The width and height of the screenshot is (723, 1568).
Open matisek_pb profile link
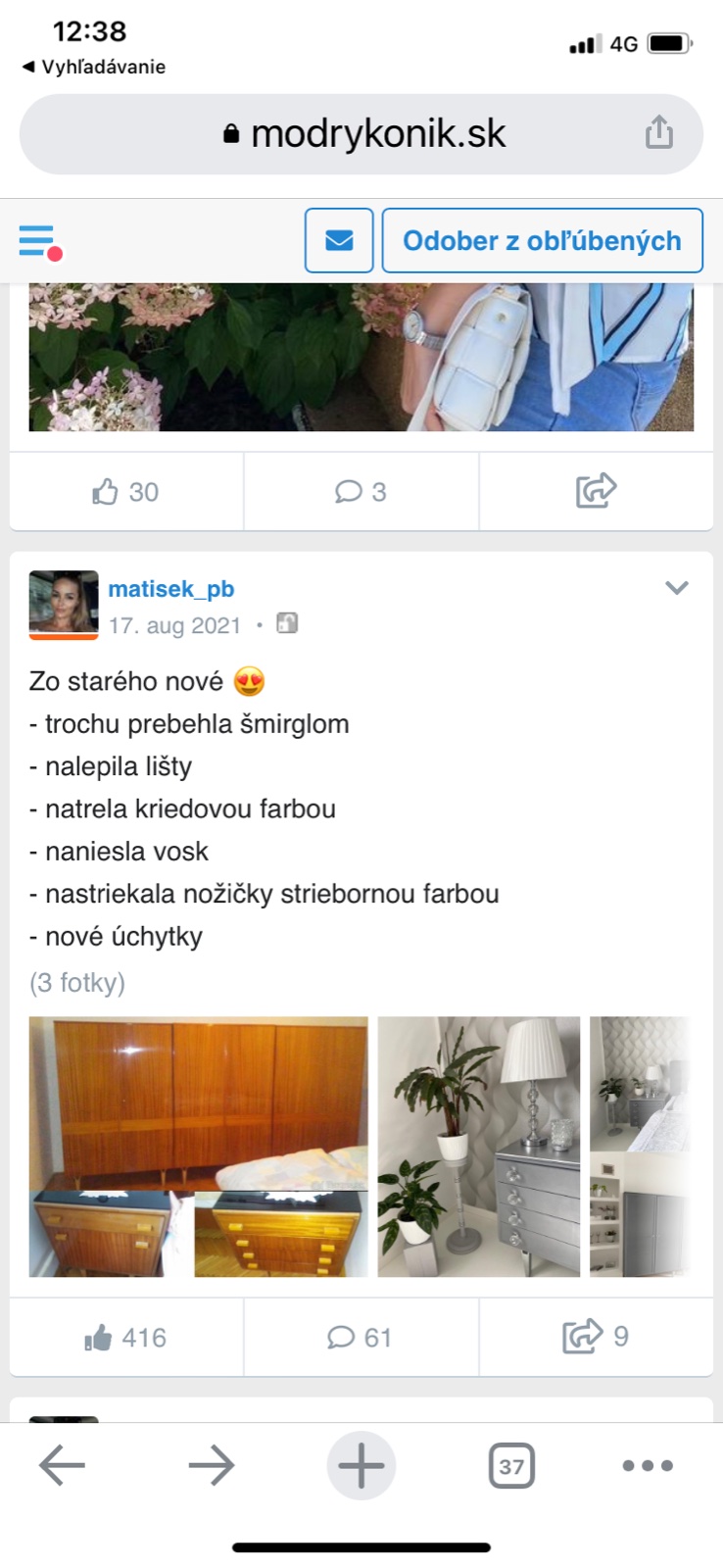(170, 589)
